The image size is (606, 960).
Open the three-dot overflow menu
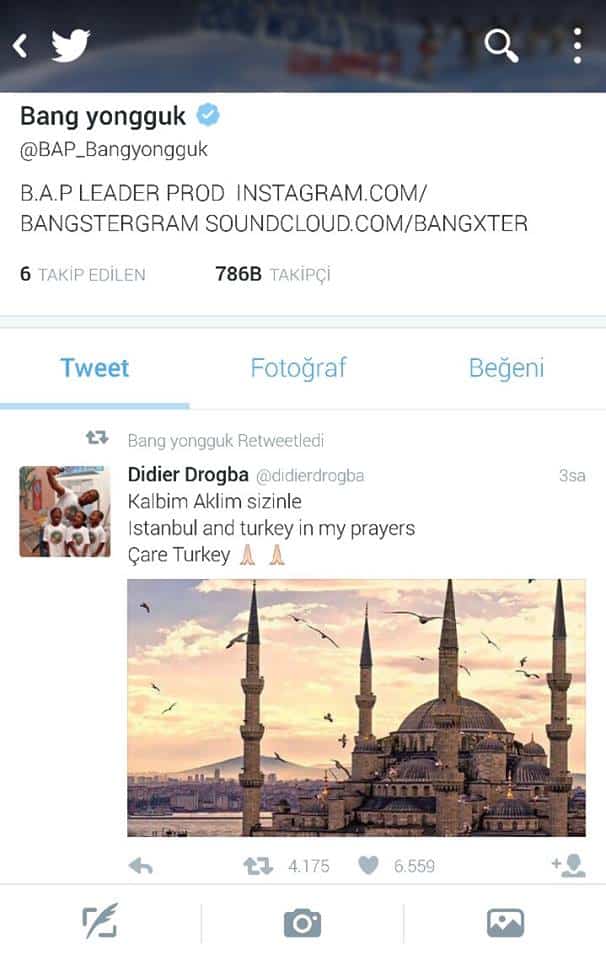pos(577,45)
